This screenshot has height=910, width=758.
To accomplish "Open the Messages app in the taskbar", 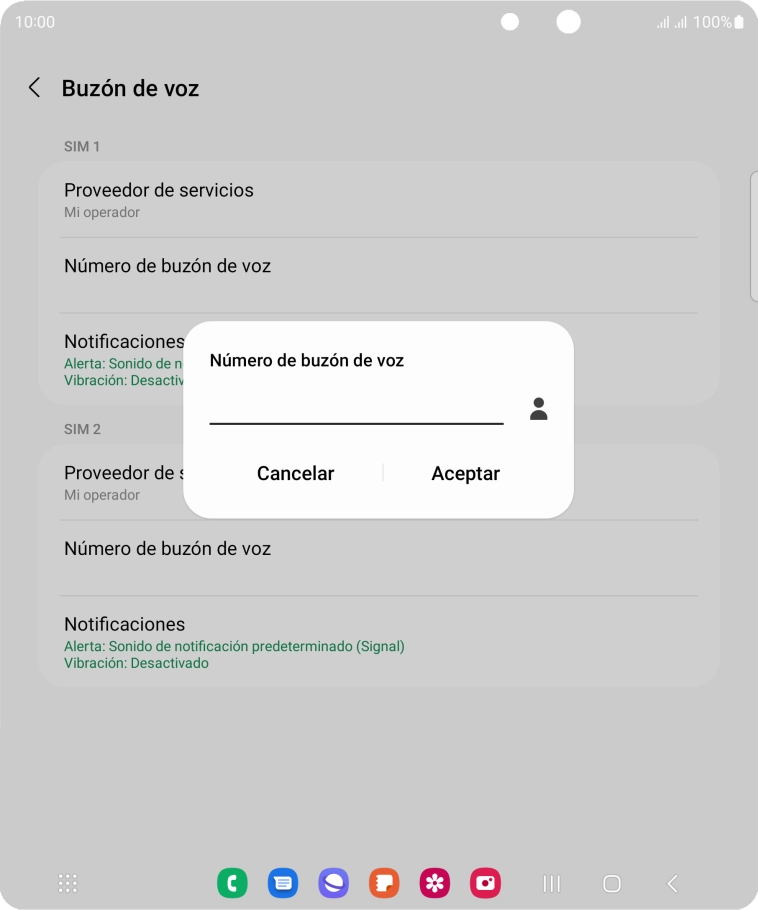I will click(x=283, y=883).
